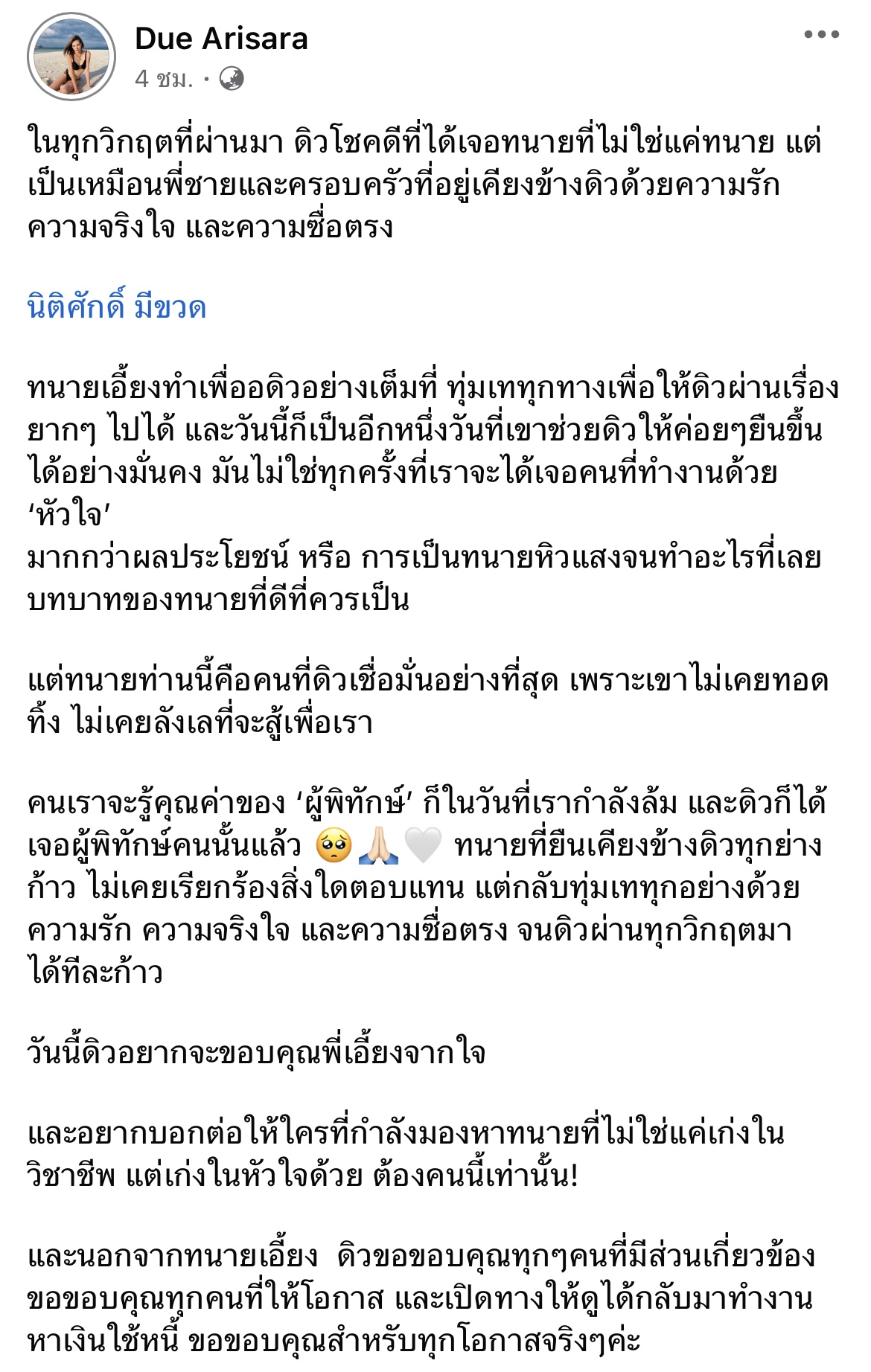Tap the 4 ชม. post timestamp

pos(163,79)
